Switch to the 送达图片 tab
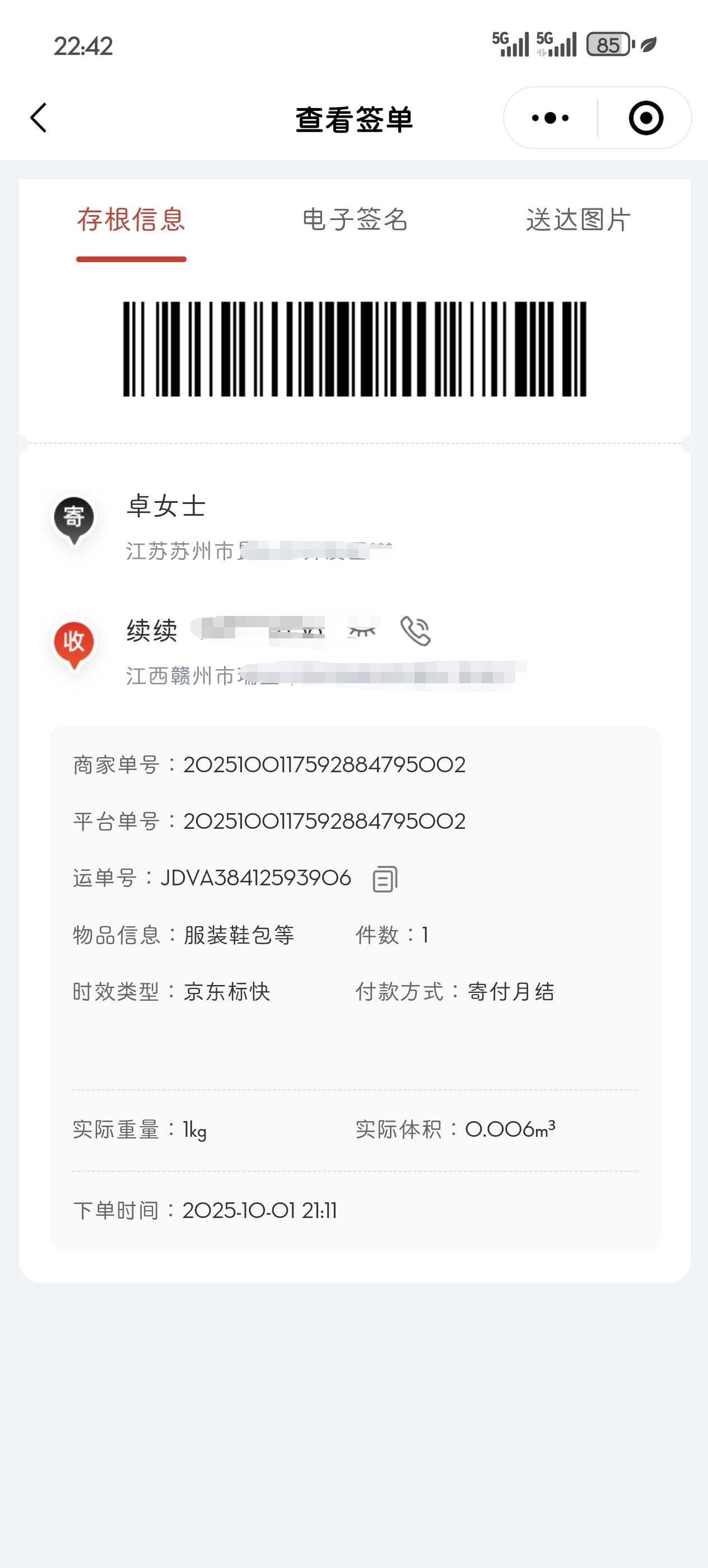This screenshot has height=1568, width=708. click(x=577, y=220)
